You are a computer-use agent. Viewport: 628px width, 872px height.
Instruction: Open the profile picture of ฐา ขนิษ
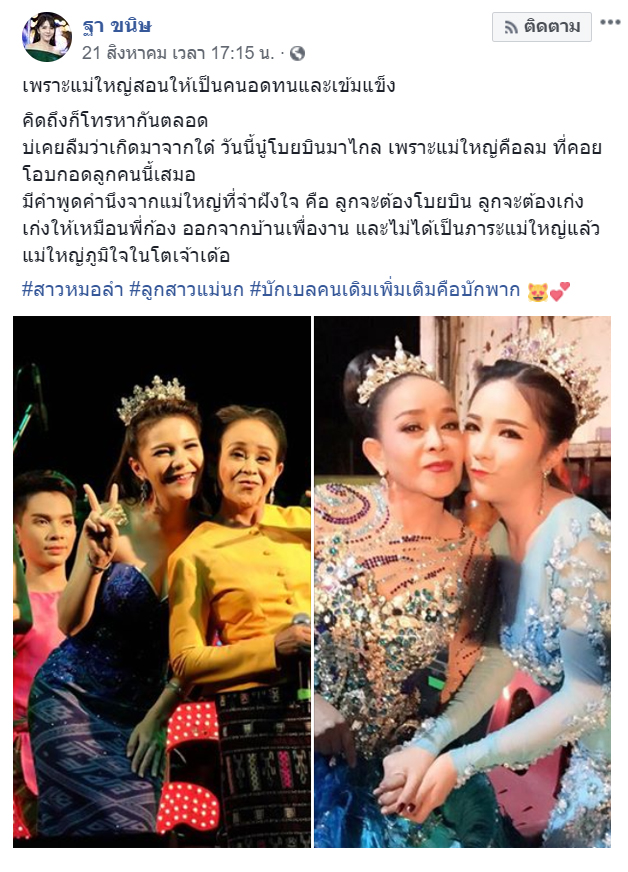[47, 36]
